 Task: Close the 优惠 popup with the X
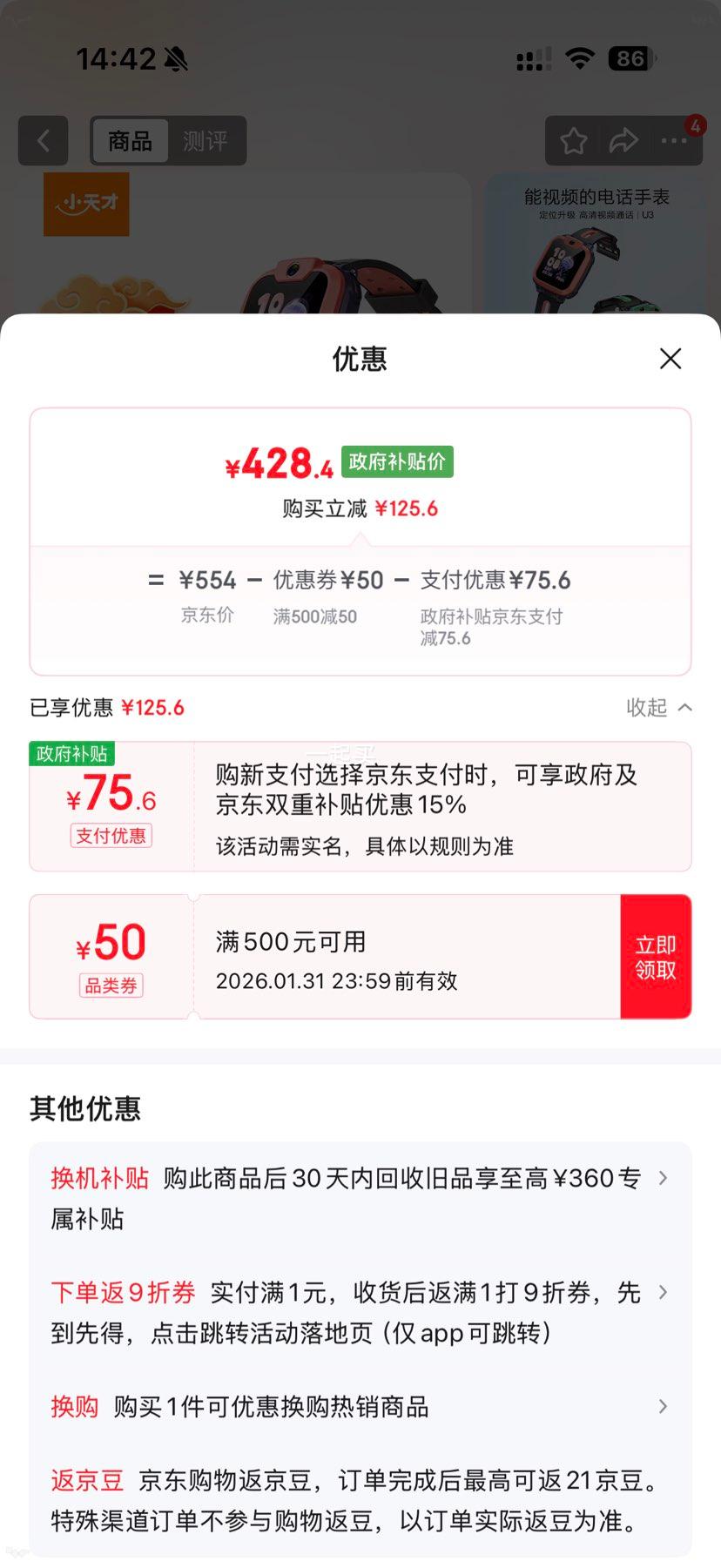click(670, 359)
